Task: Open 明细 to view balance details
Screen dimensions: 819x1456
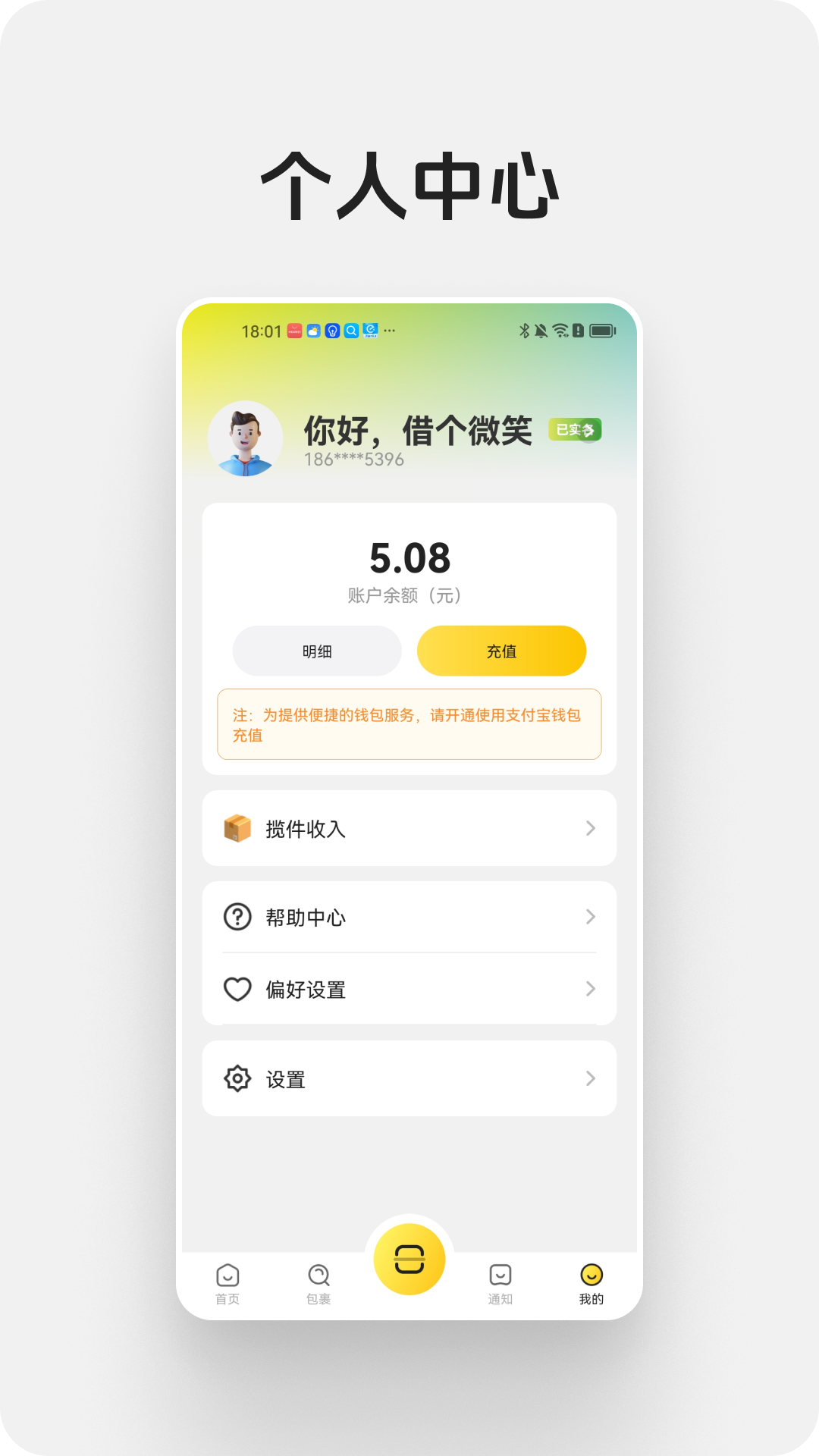Action: (316, 651)
